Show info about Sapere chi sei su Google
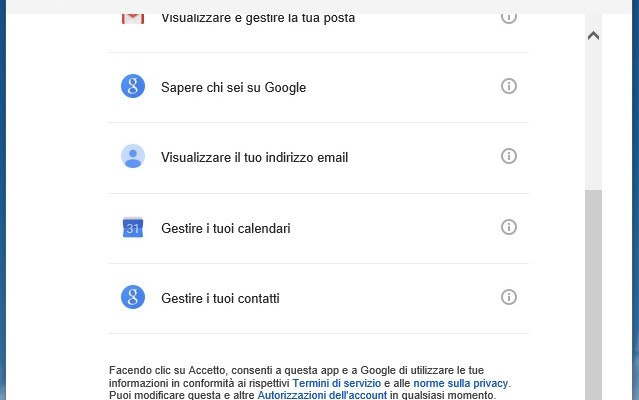Screen dimensions: 639x400 pyautogui.click(x=508, y=87)
